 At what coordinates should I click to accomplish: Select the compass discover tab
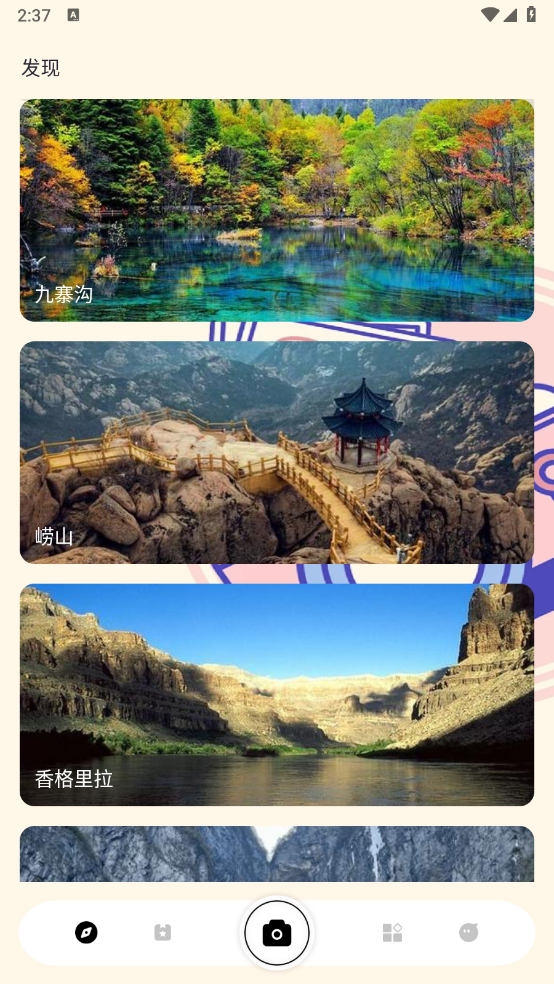(86, 933)
